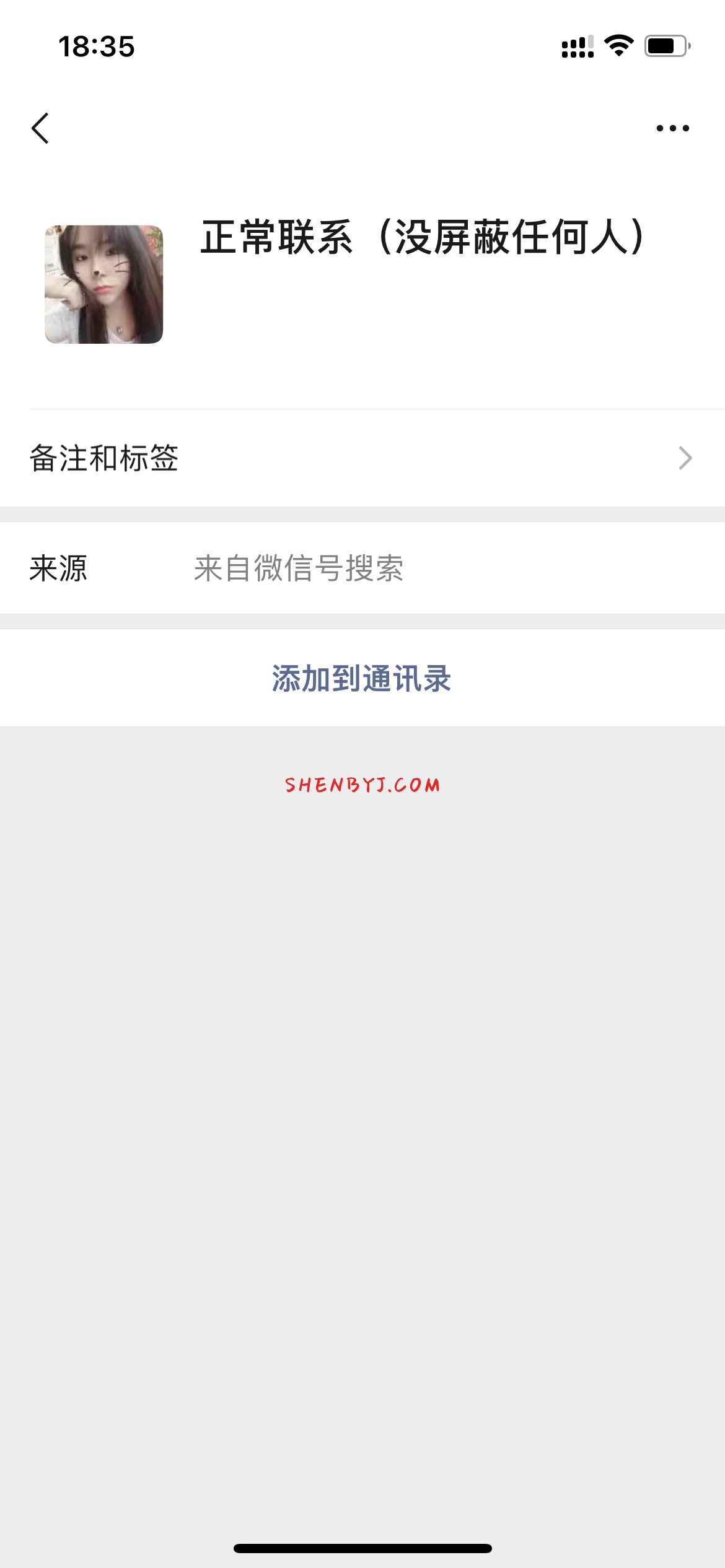This screenshot has width=725, height=1568.
Task: Open 备注和标签 settings row
Action: (362, 458)
